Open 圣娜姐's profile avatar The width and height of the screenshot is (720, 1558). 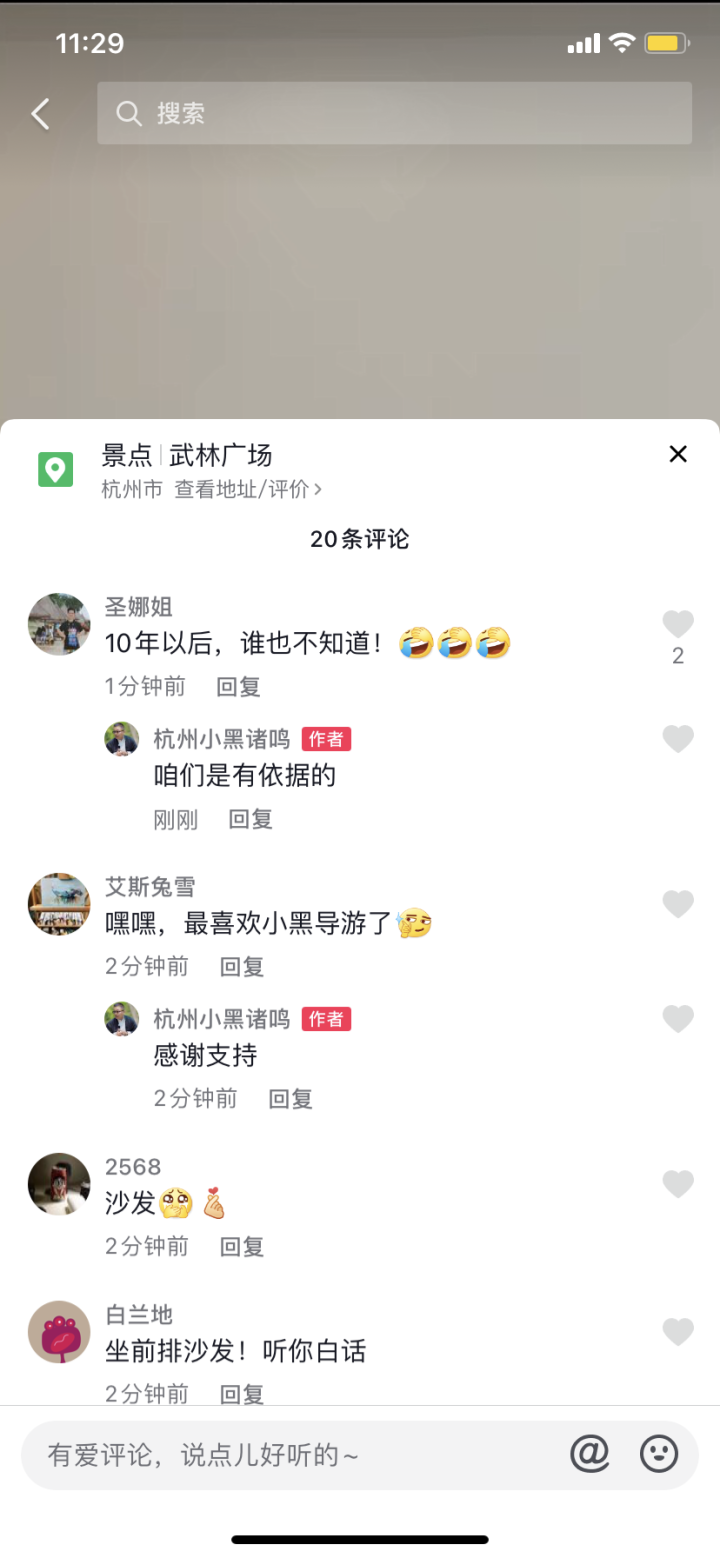coord(59,624)
